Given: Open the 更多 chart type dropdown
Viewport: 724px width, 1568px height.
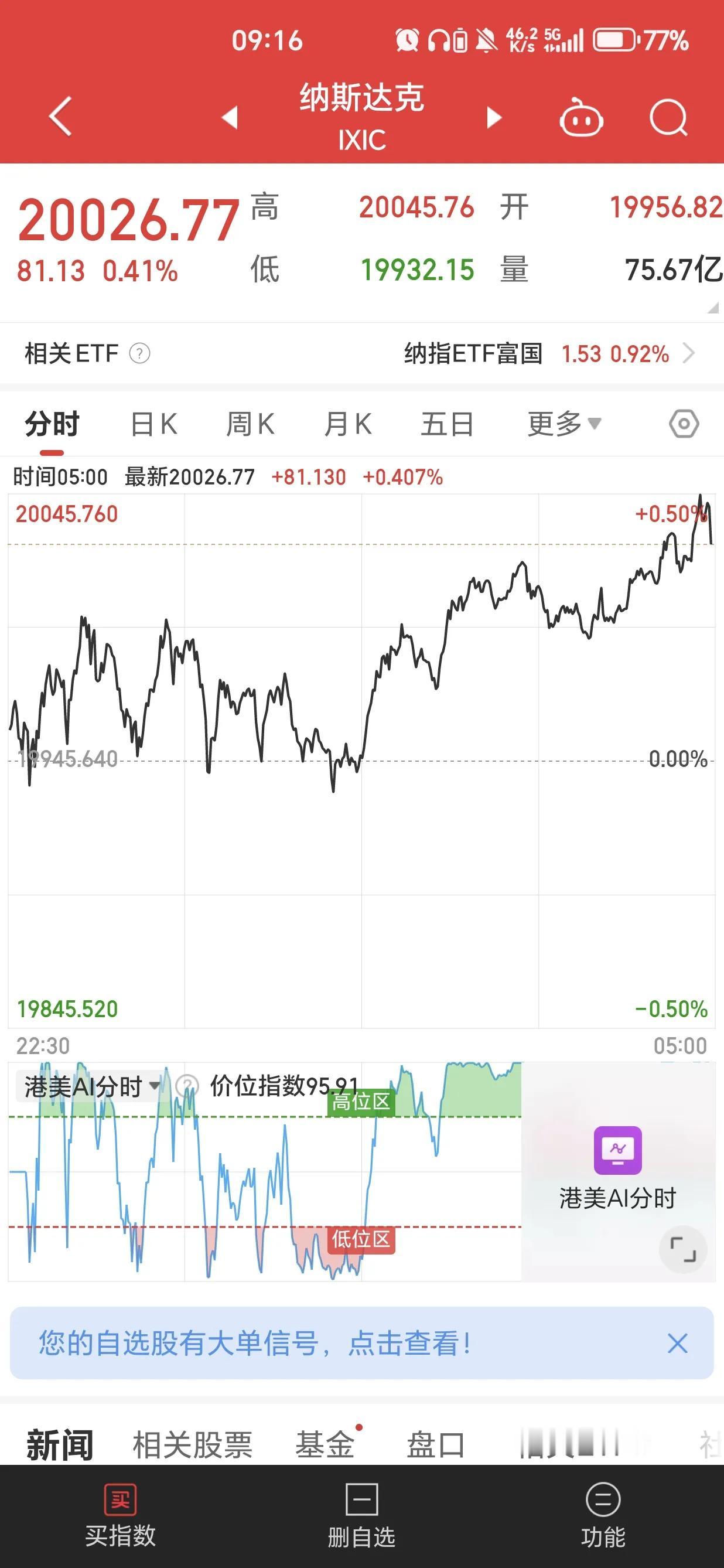Looking at the screenshot, I should pos(563,423).
